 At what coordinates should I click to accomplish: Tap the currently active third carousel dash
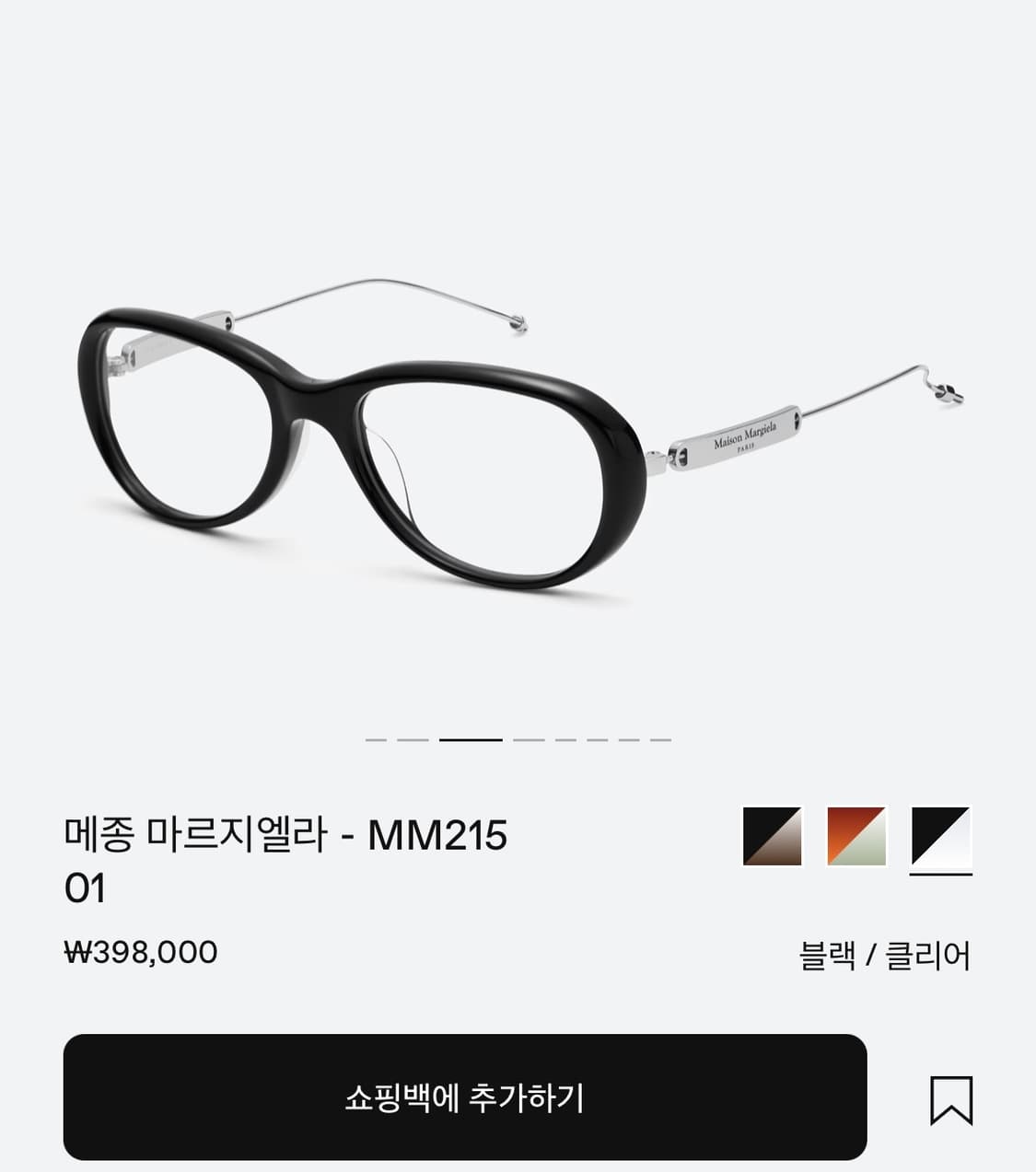471,739
